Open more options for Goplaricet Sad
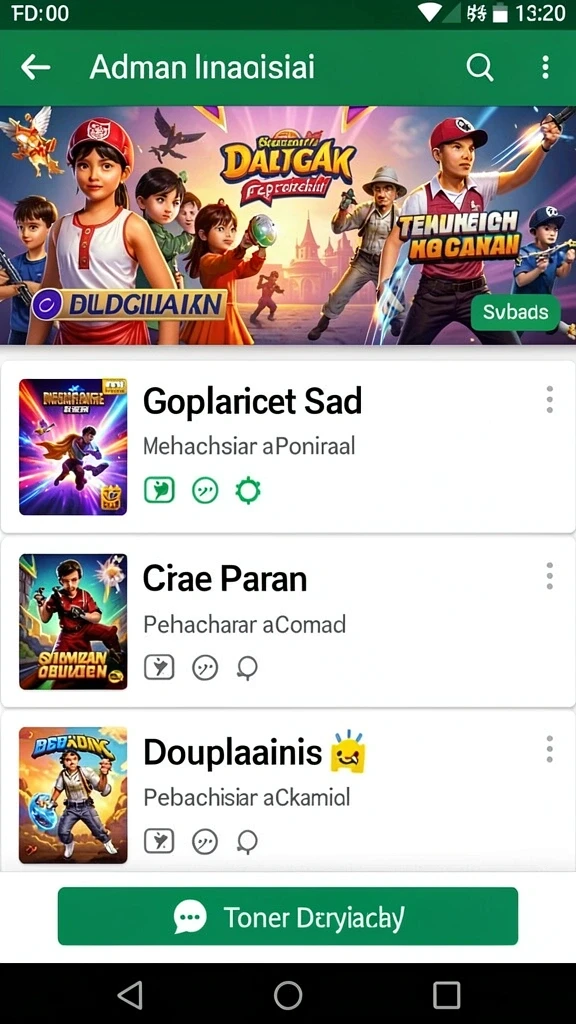The width and height of the screenshot is (576, 1024). [550, 399]
